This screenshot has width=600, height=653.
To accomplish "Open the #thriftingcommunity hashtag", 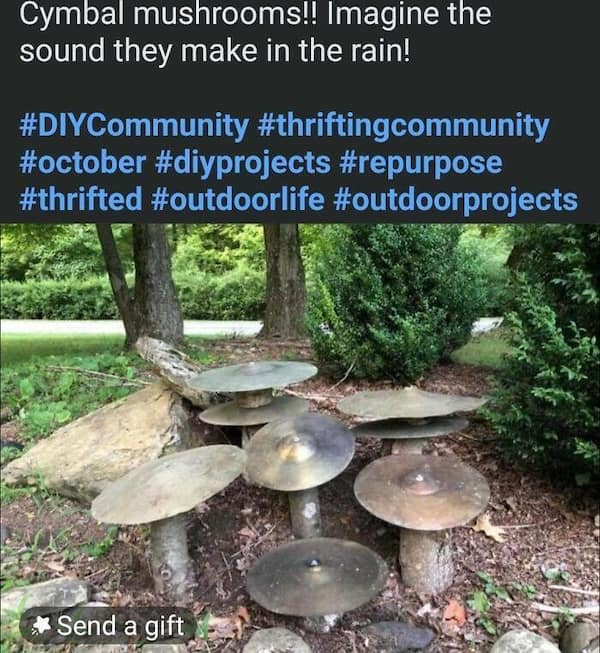I will pos(403,127).
